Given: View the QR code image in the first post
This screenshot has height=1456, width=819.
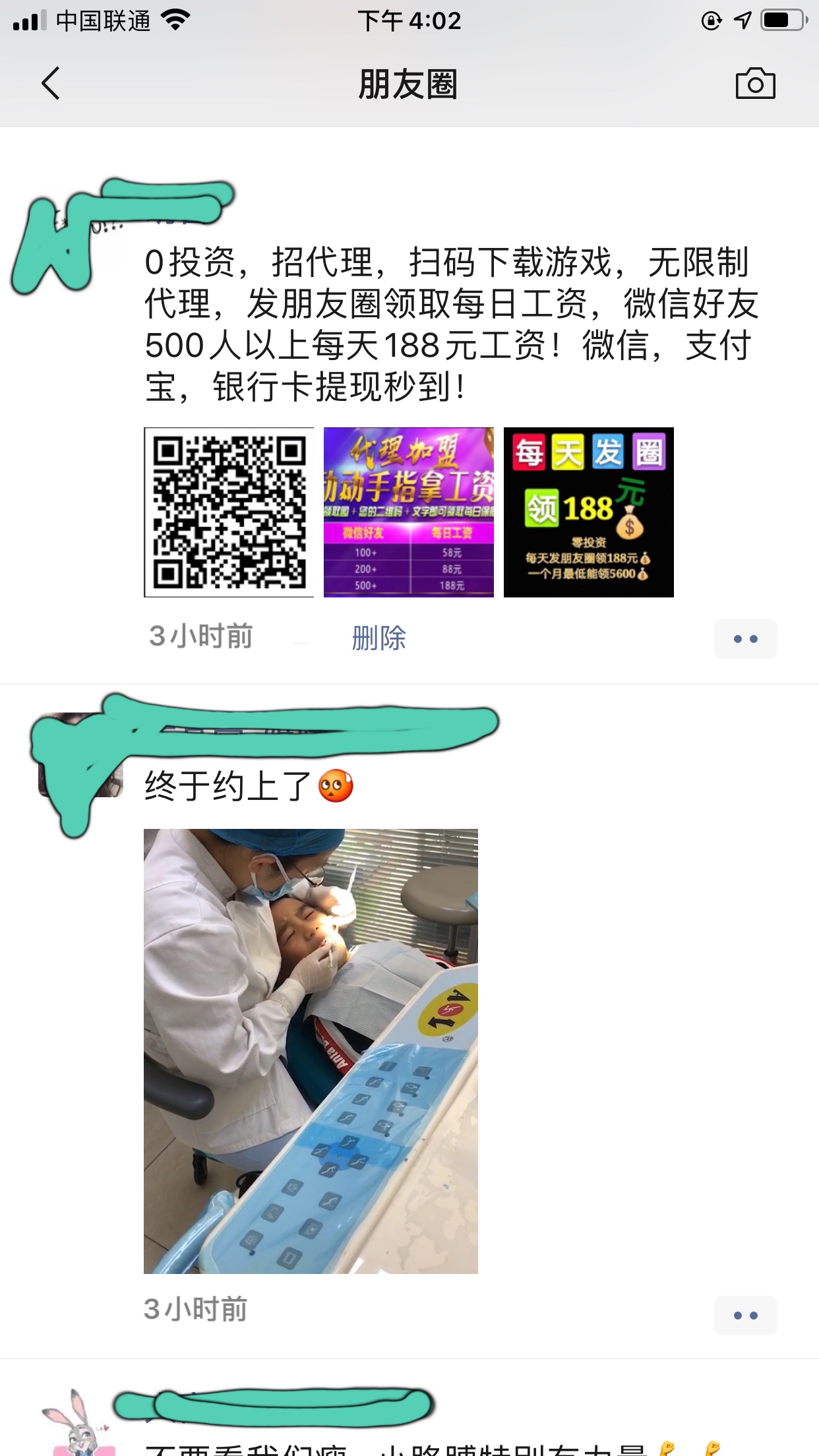Looking at the screenshot, I should point(229,512).
